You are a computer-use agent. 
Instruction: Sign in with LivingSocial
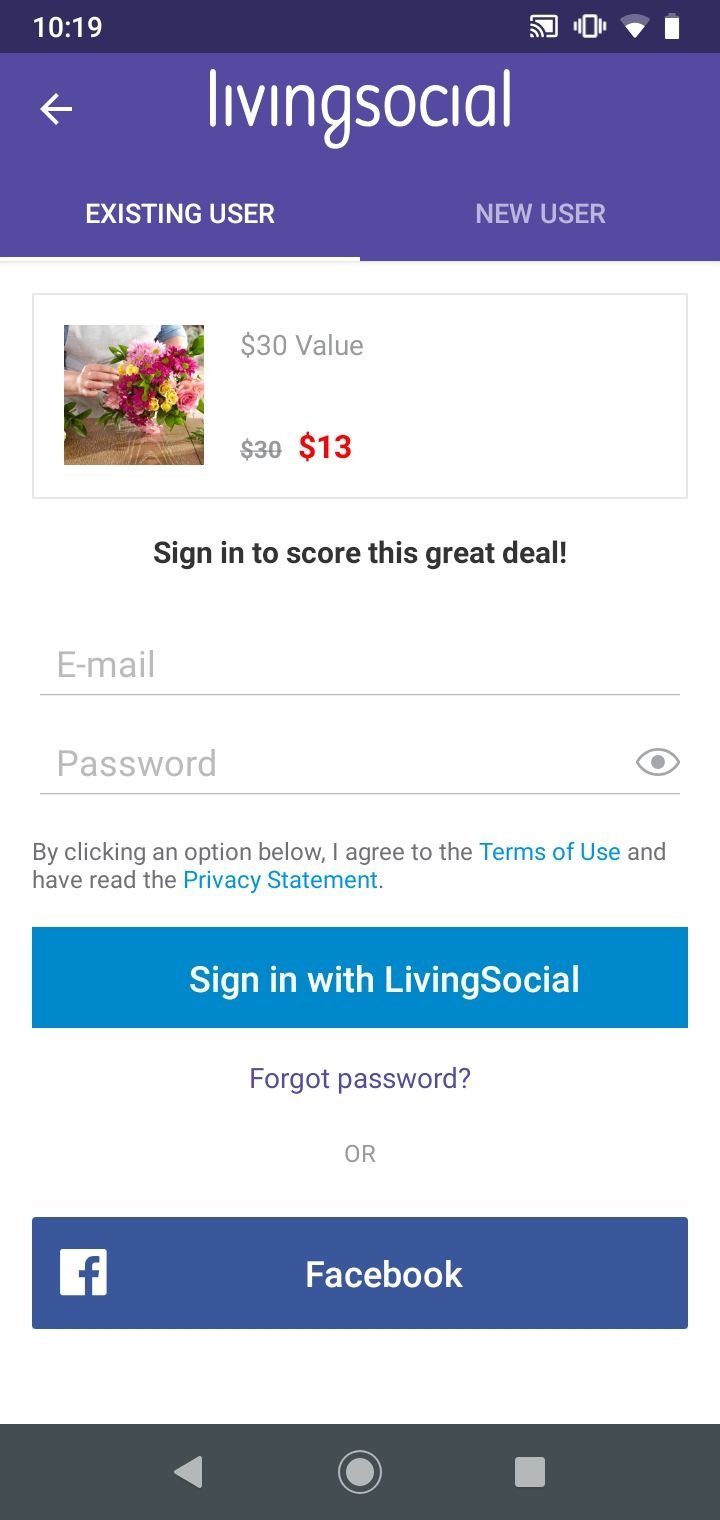[x=360, y=978]
